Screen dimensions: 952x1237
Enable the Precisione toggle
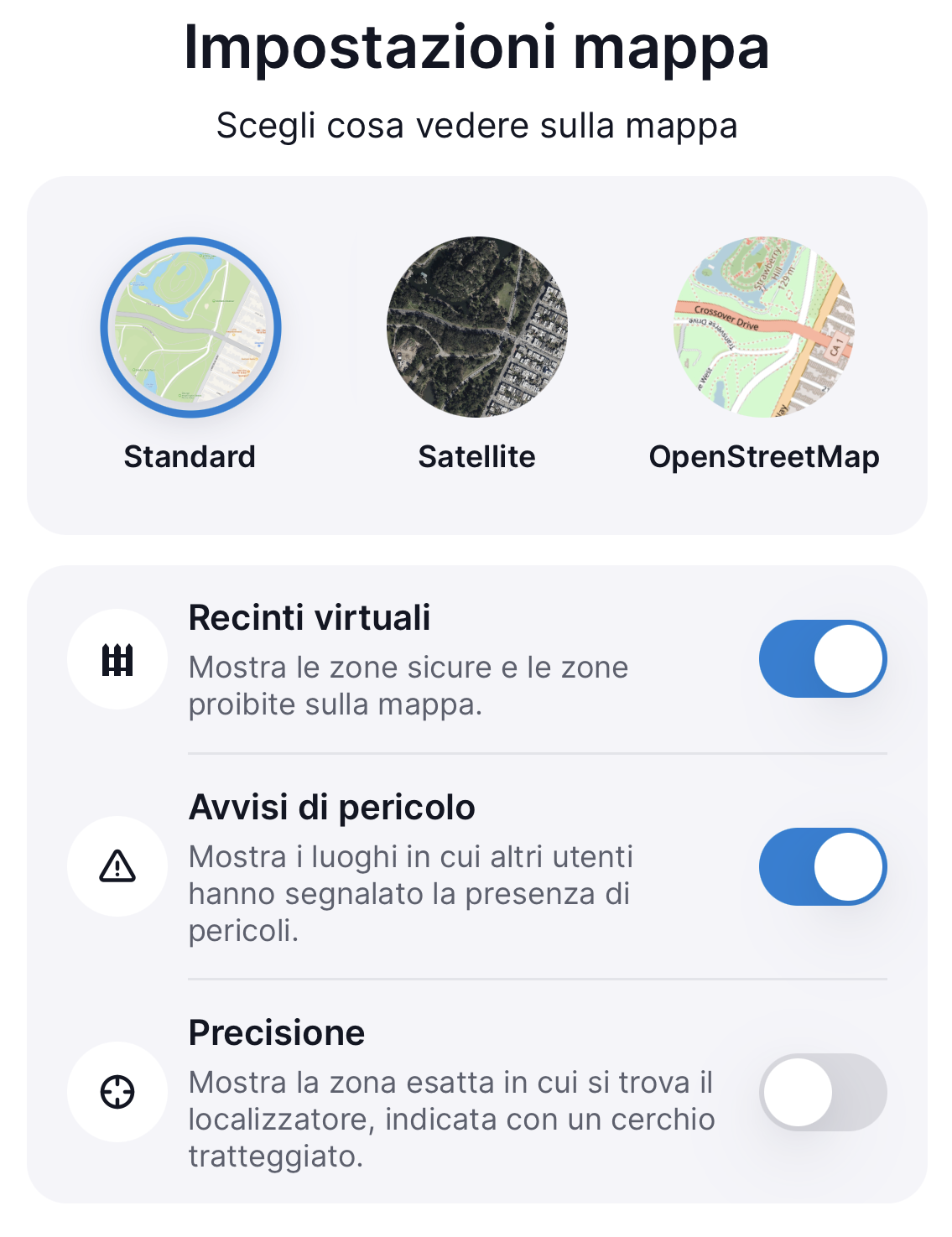click(x=822, y=1092)
